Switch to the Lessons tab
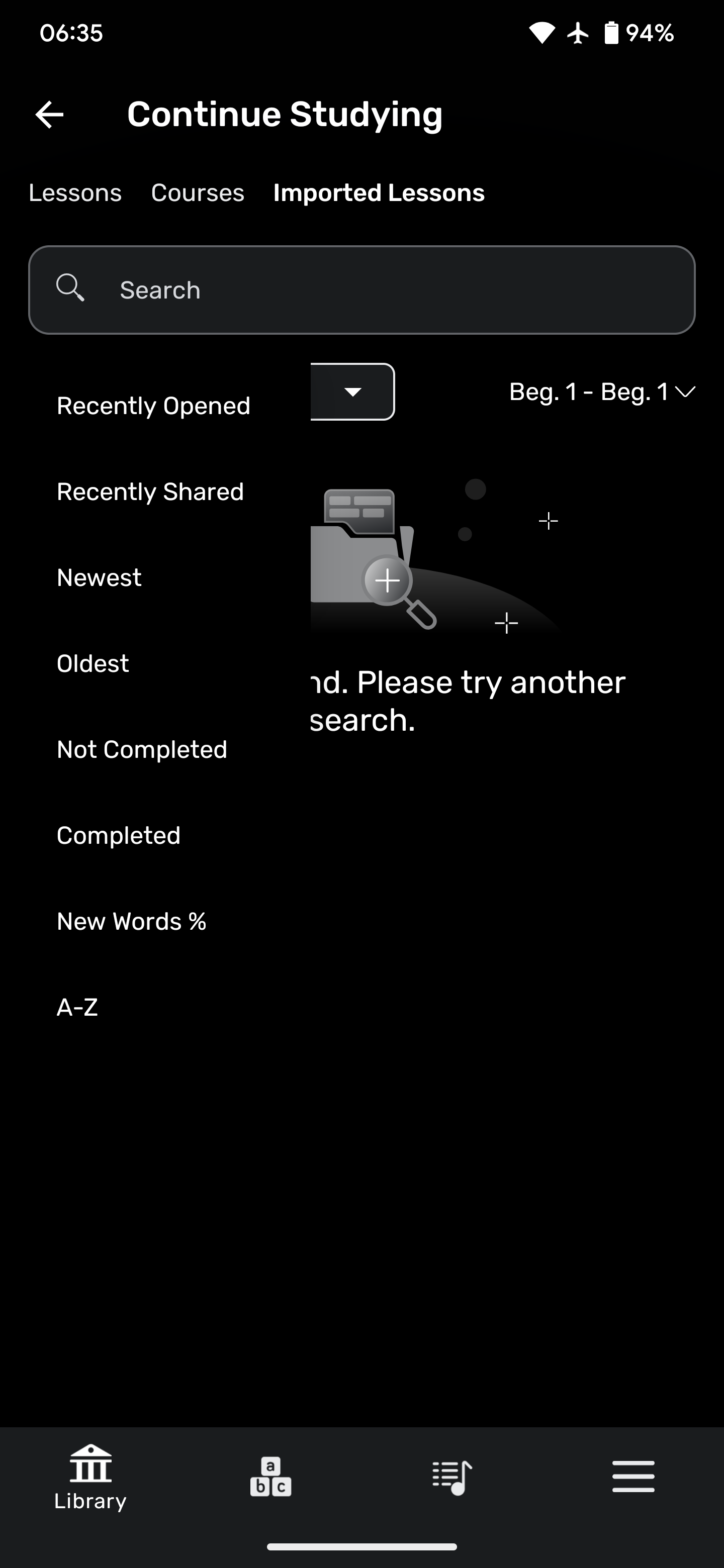 pyautogui.click(x=75, y=193)
